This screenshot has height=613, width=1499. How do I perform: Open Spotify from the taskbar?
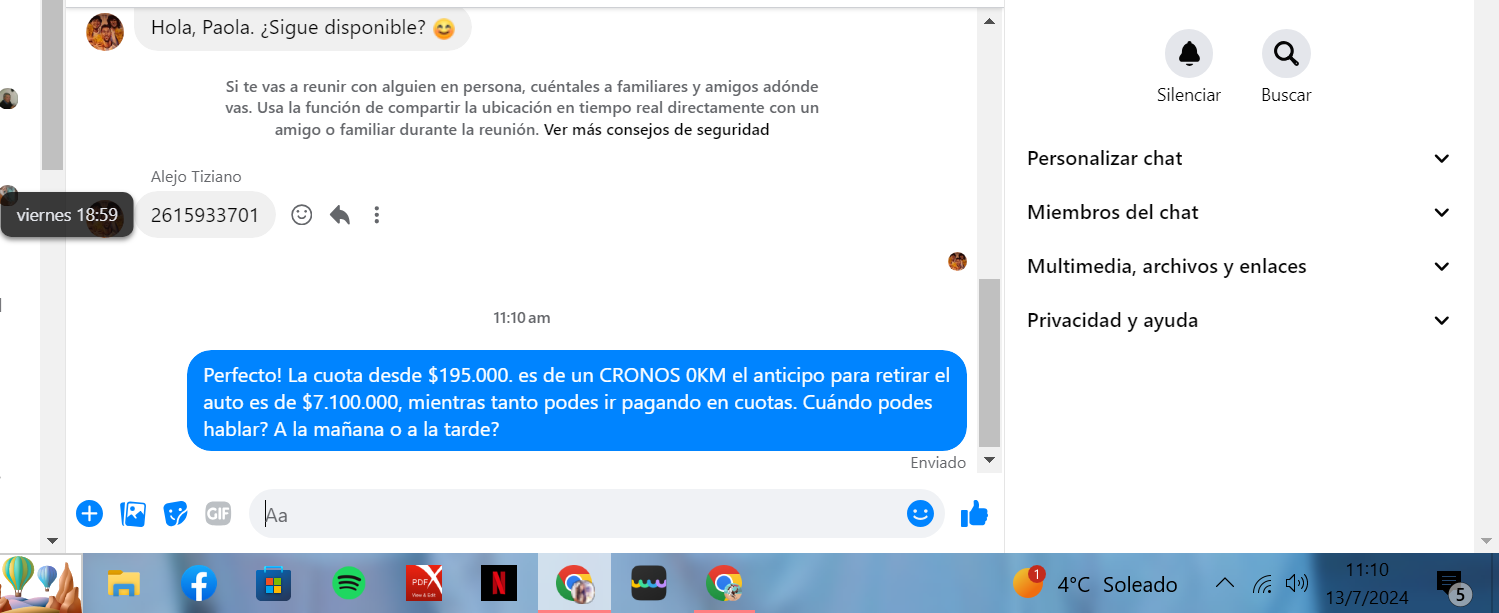click(348, 583)
